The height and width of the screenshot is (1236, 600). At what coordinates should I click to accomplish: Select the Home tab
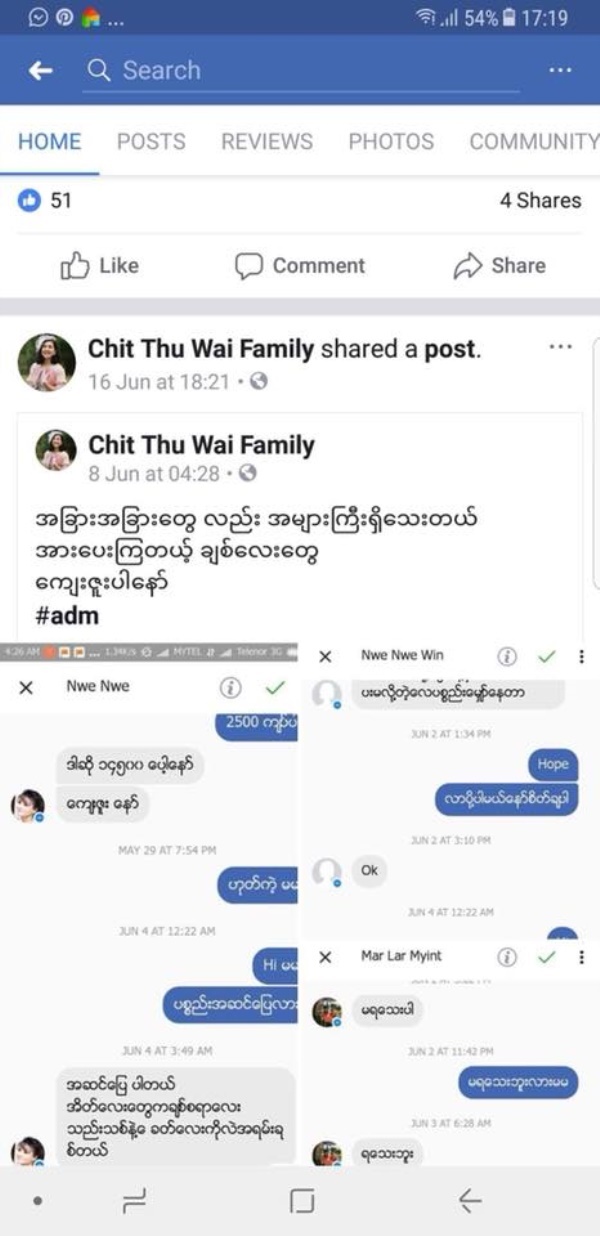click(49, 142)
